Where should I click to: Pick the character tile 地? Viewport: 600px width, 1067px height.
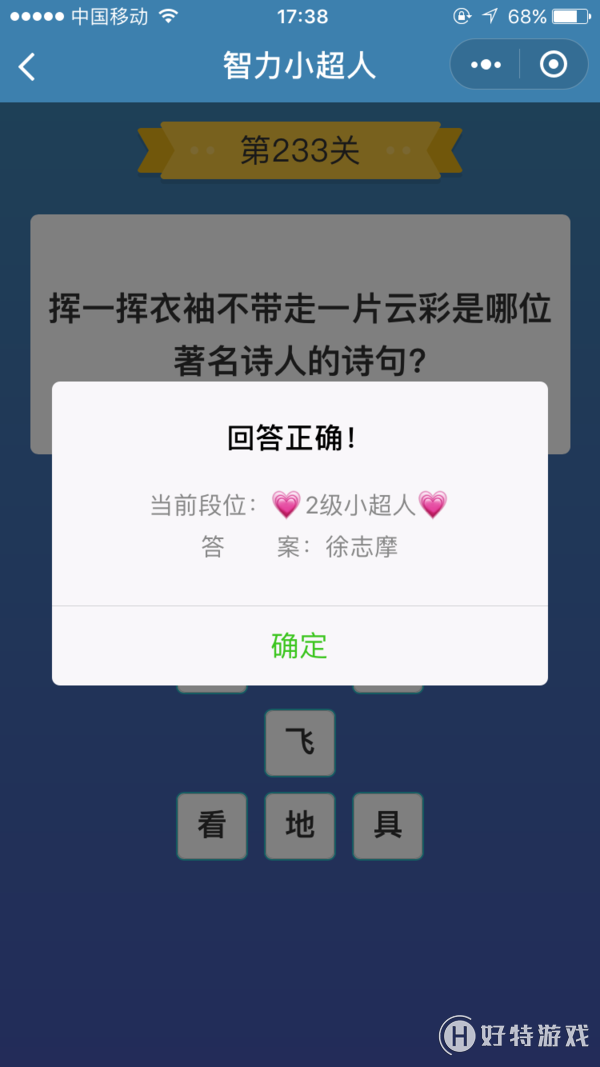pos(299,826)
